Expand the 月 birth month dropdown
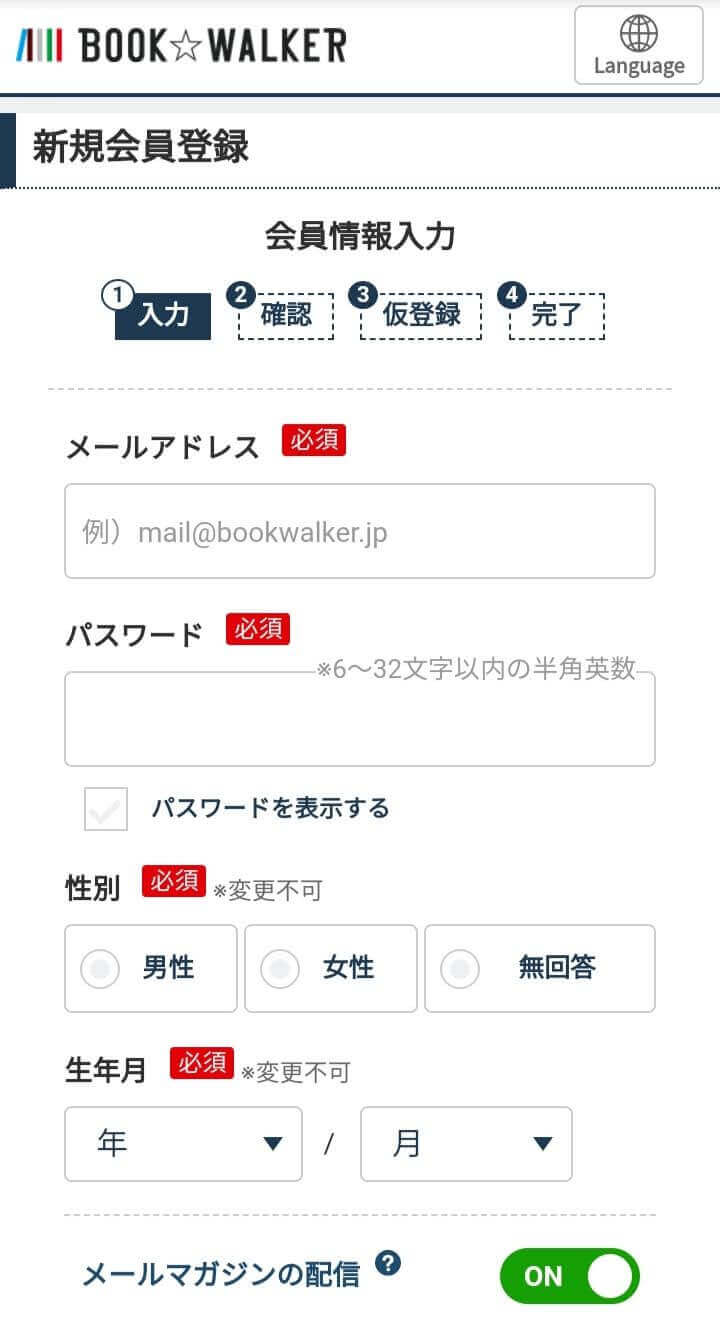The width and height of the screenshot is (720, 1334). point(467,1144)
